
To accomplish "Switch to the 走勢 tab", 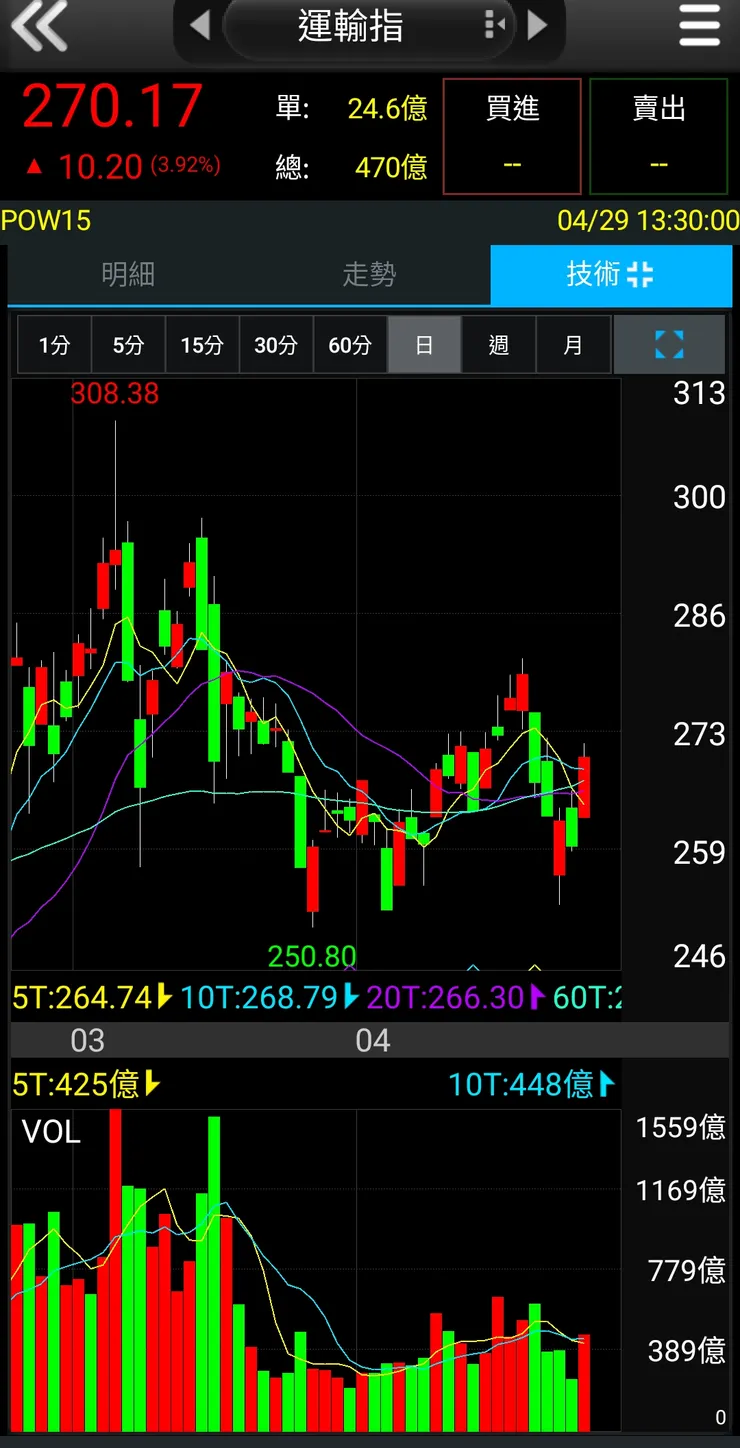I will [369, 275].
